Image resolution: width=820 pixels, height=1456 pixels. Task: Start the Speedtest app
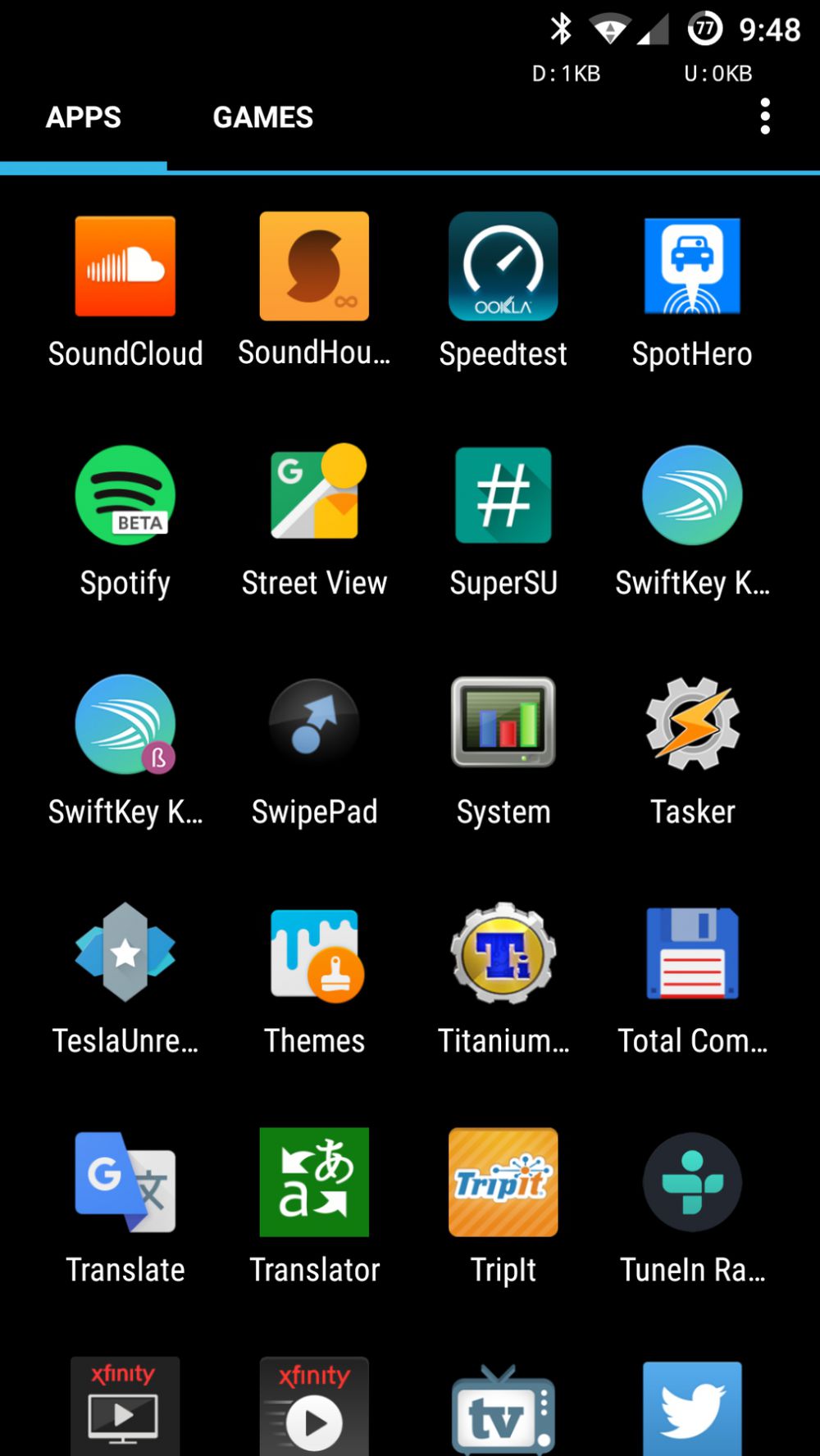tap(503, 266)
